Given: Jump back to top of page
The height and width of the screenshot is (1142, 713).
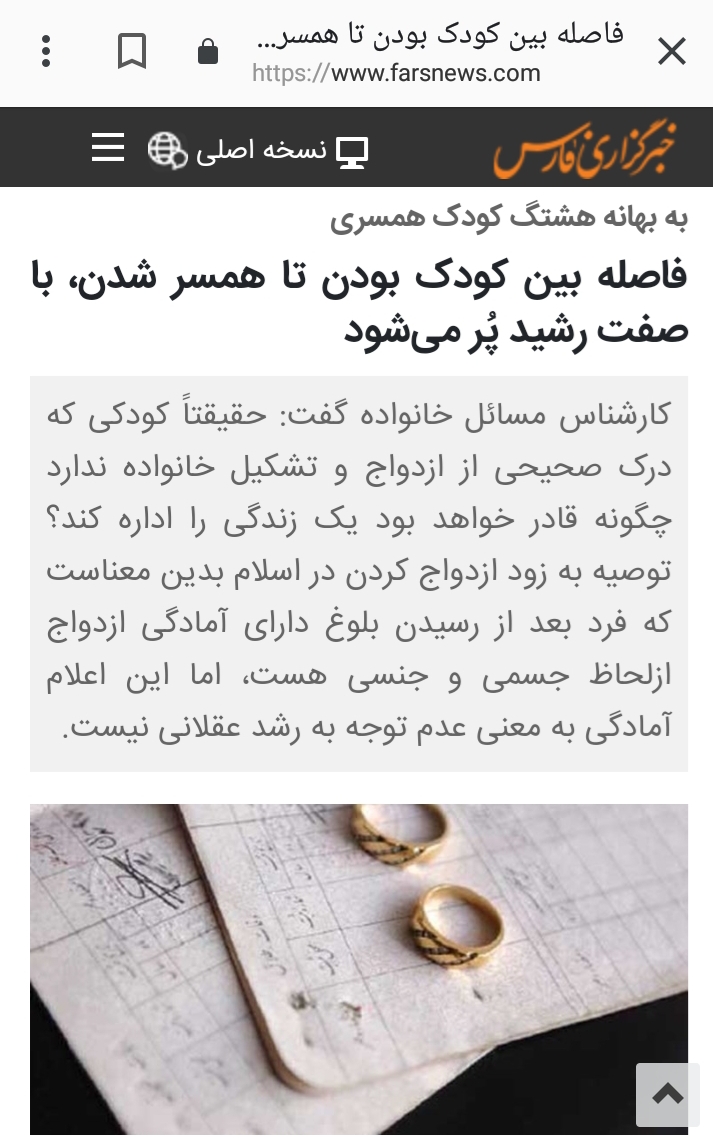Looking at the screenshot, I should [667, 1094].
